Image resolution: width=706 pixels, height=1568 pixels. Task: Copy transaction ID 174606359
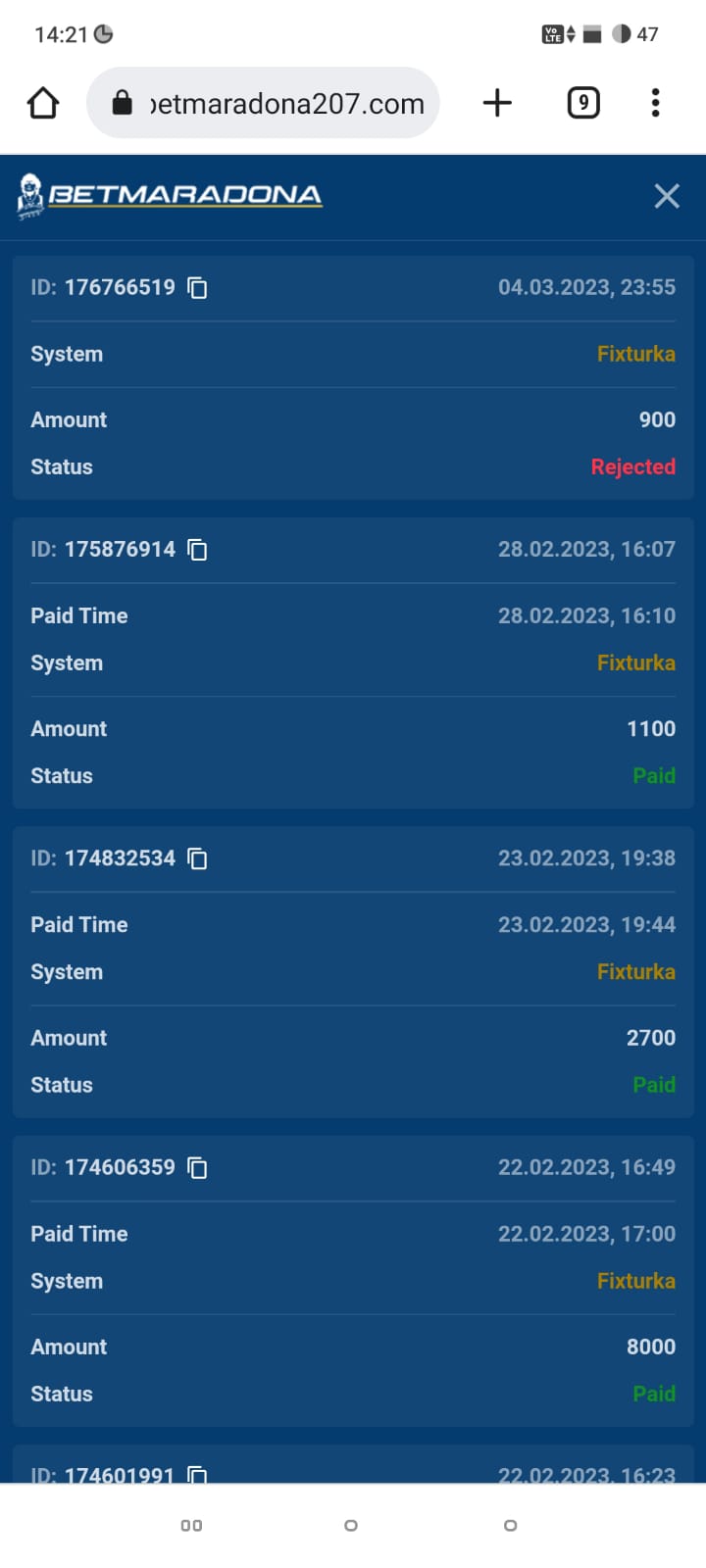(197, 1167)
